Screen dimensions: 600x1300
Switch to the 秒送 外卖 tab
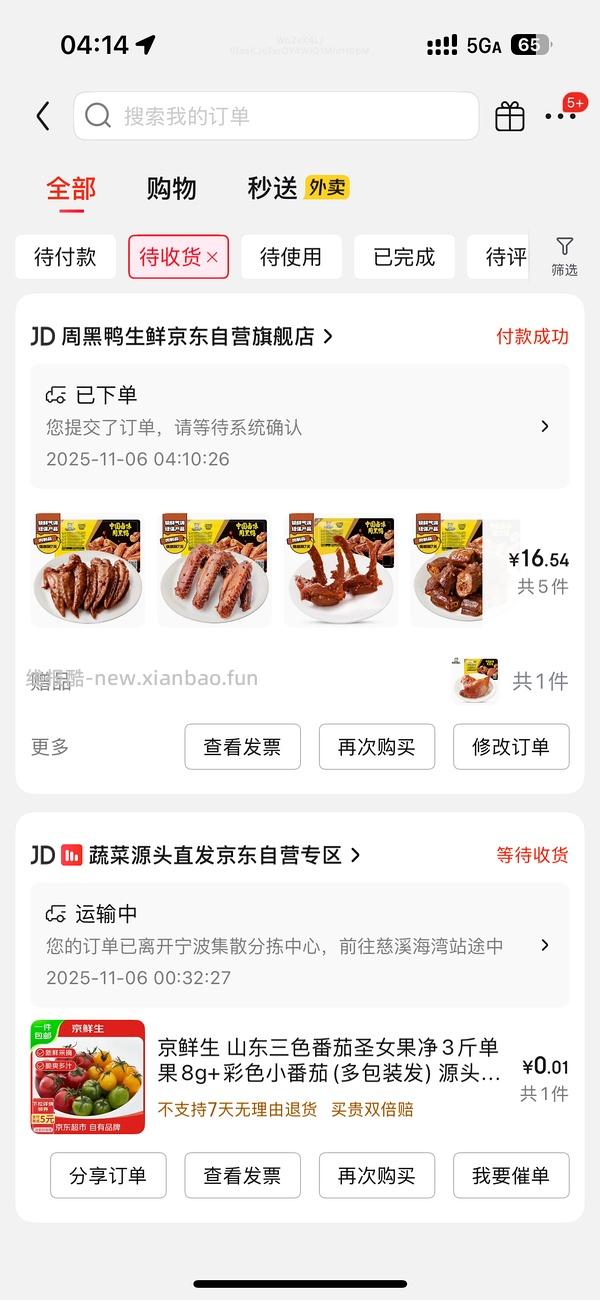pos(298,188)
